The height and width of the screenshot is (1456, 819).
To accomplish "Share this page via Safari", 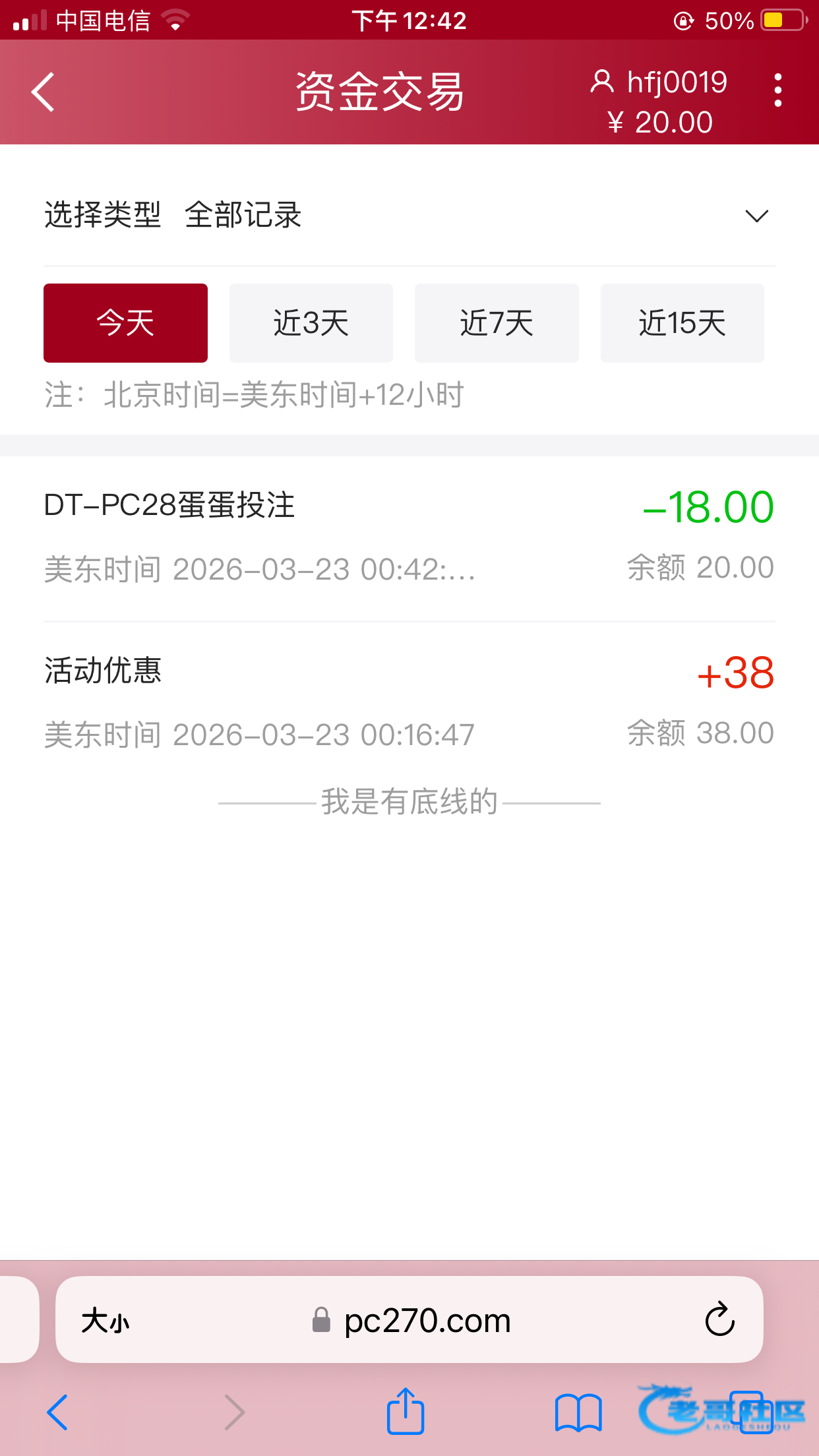I will pyautogui.click(x=405, y=1412).
